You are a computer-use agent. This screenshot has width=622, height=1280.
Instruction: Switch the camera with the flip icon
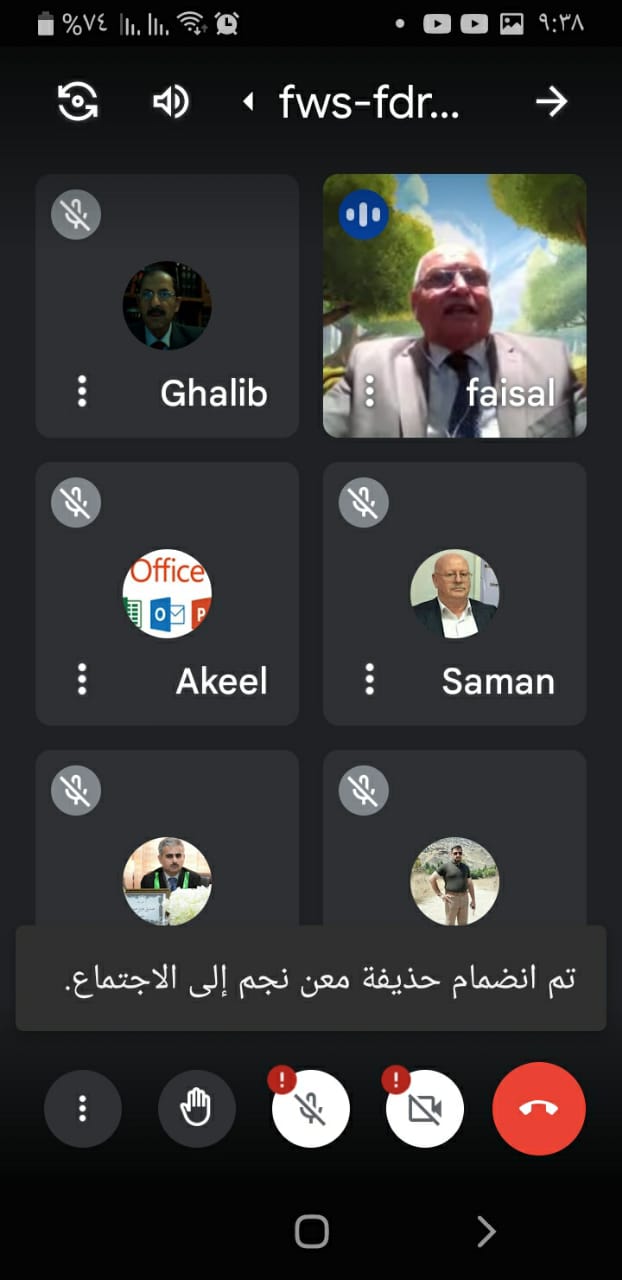tap(78, 101)
